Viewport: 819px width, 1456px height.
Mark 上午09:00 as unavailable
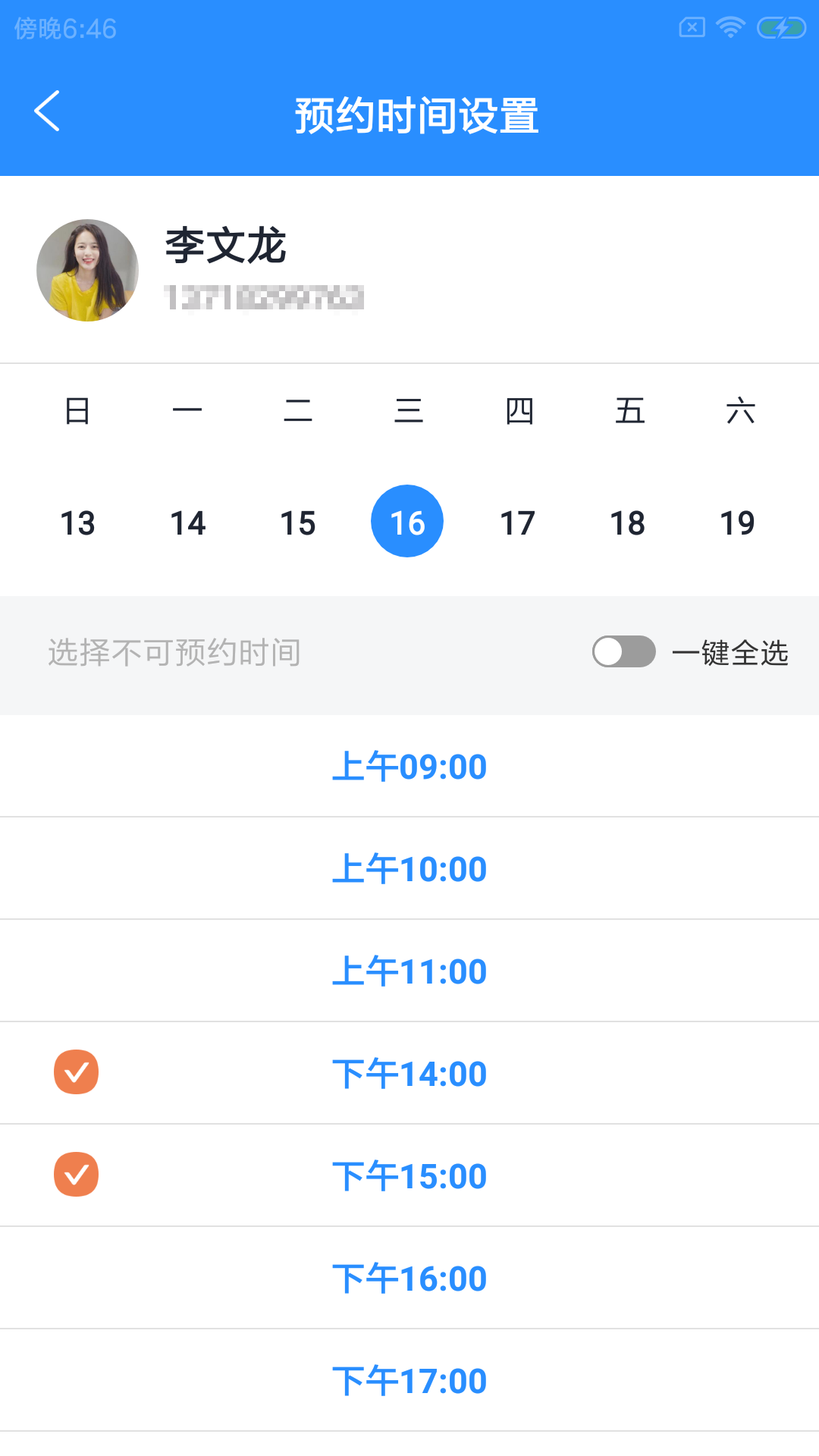pos(409,766)
